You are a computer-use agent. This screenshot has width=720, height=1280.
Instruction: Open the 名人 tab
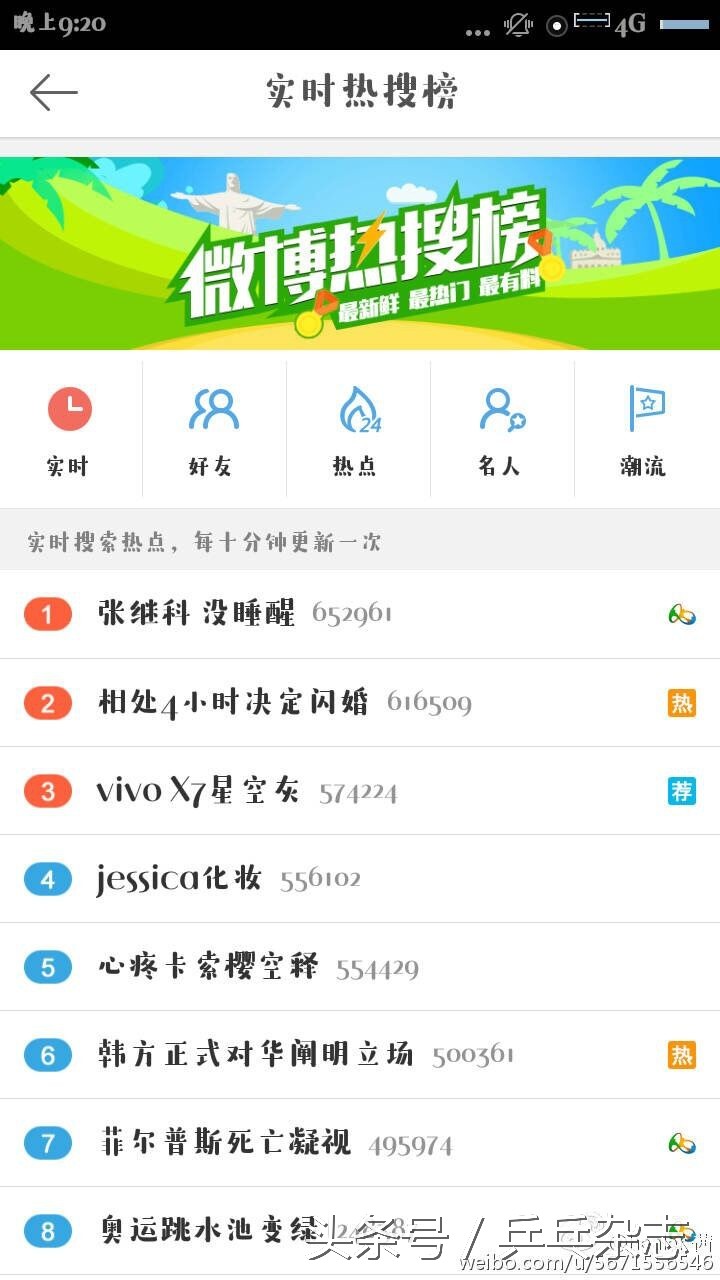coord(501,430)
